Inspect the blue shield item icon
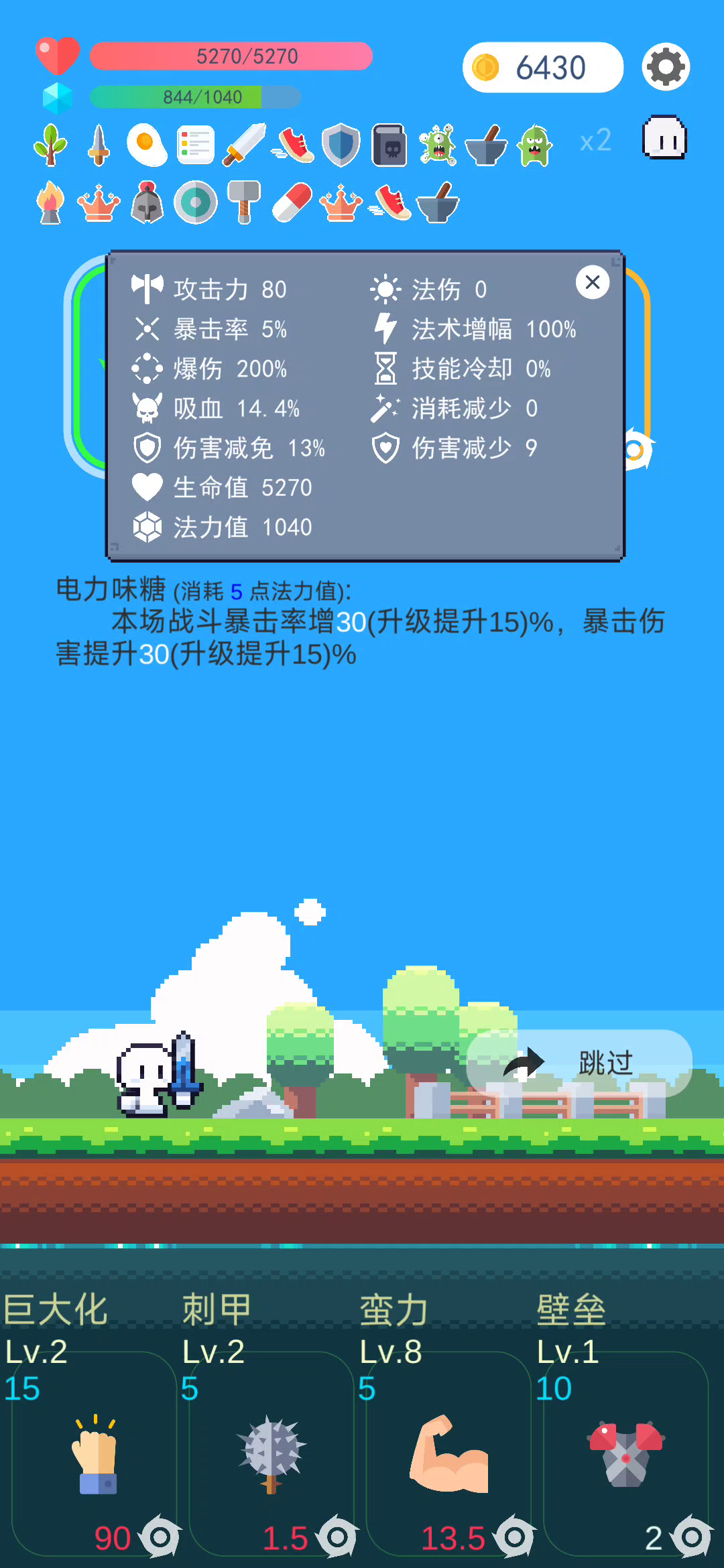Image resolution: width=724 pixels, height=1568 pixels. click(x=341, y=144)
